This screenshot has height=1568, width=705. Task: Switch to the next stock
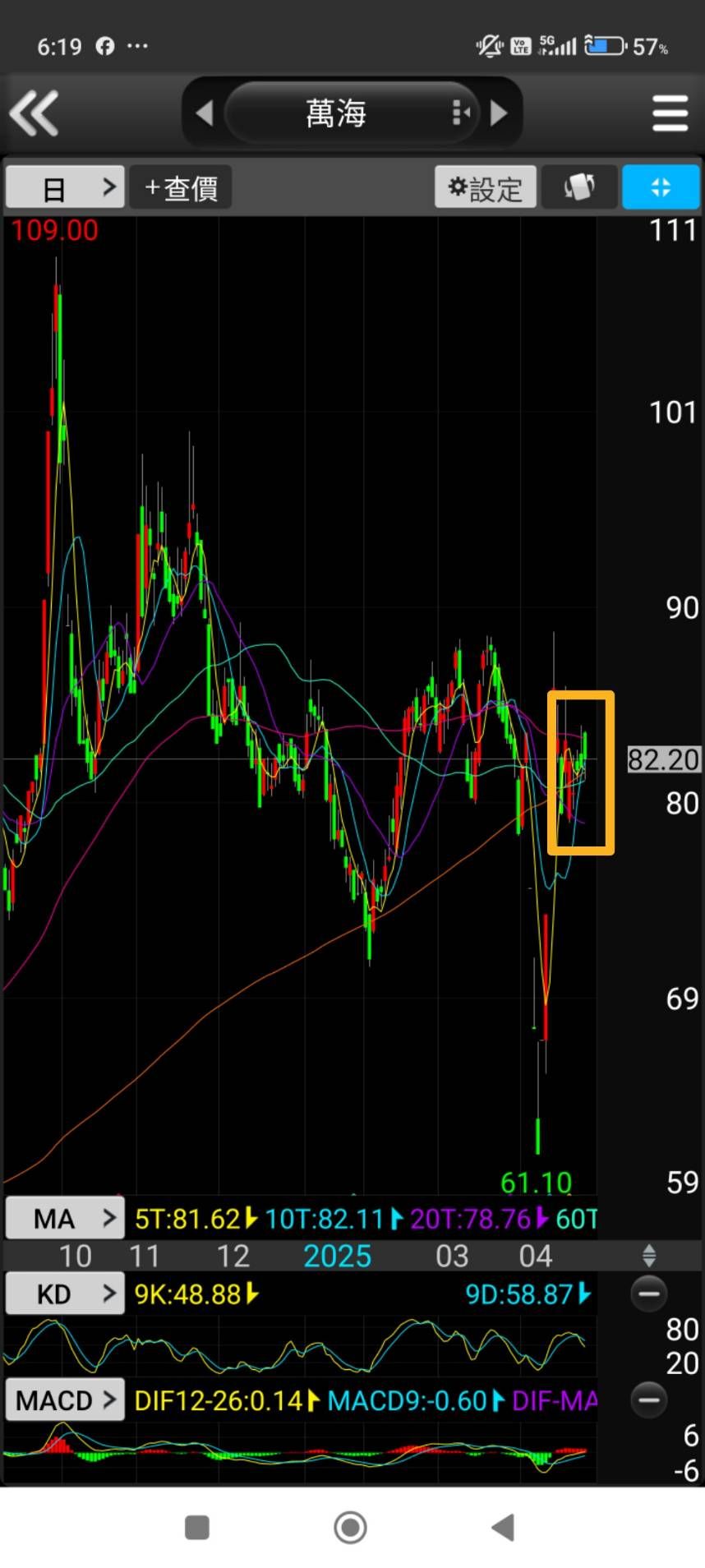click(498, 113)
